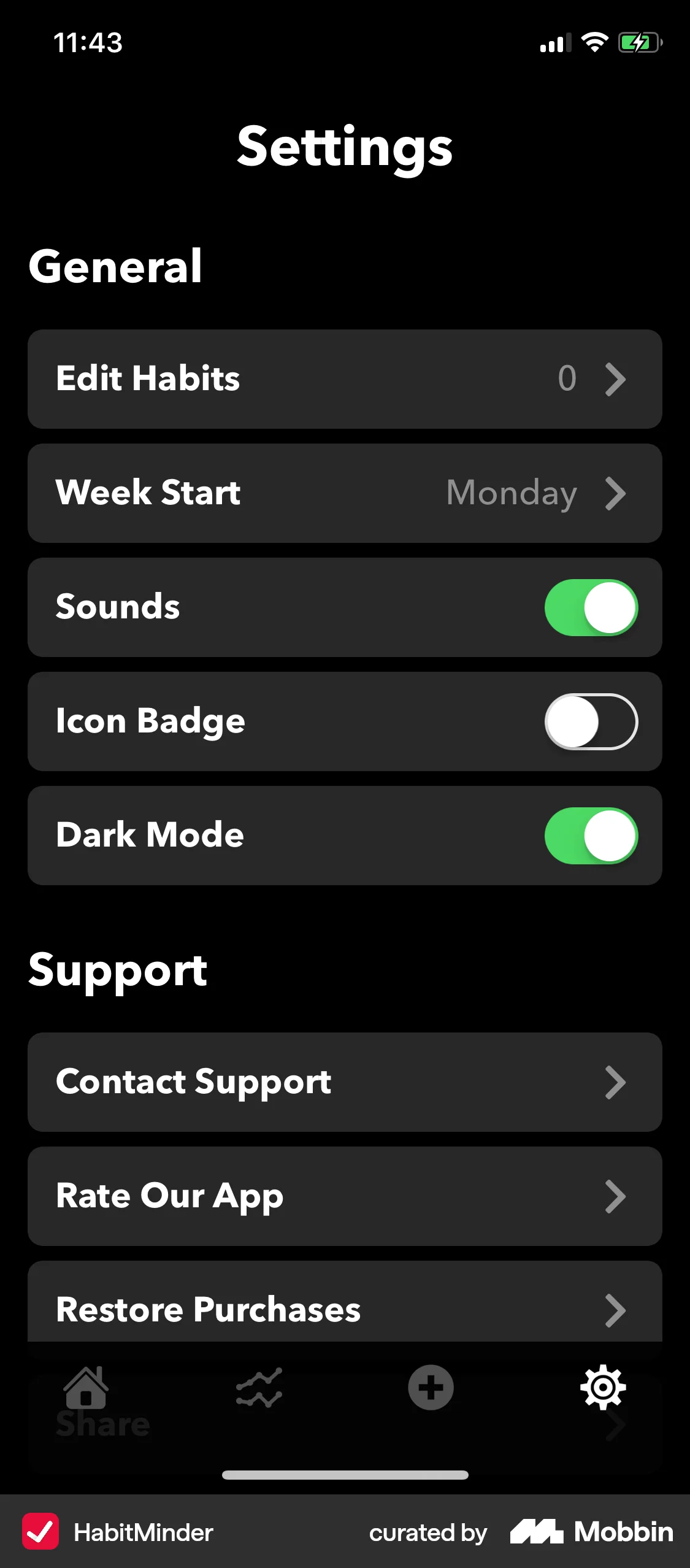Tap Rate Our App

(345, 1196)
